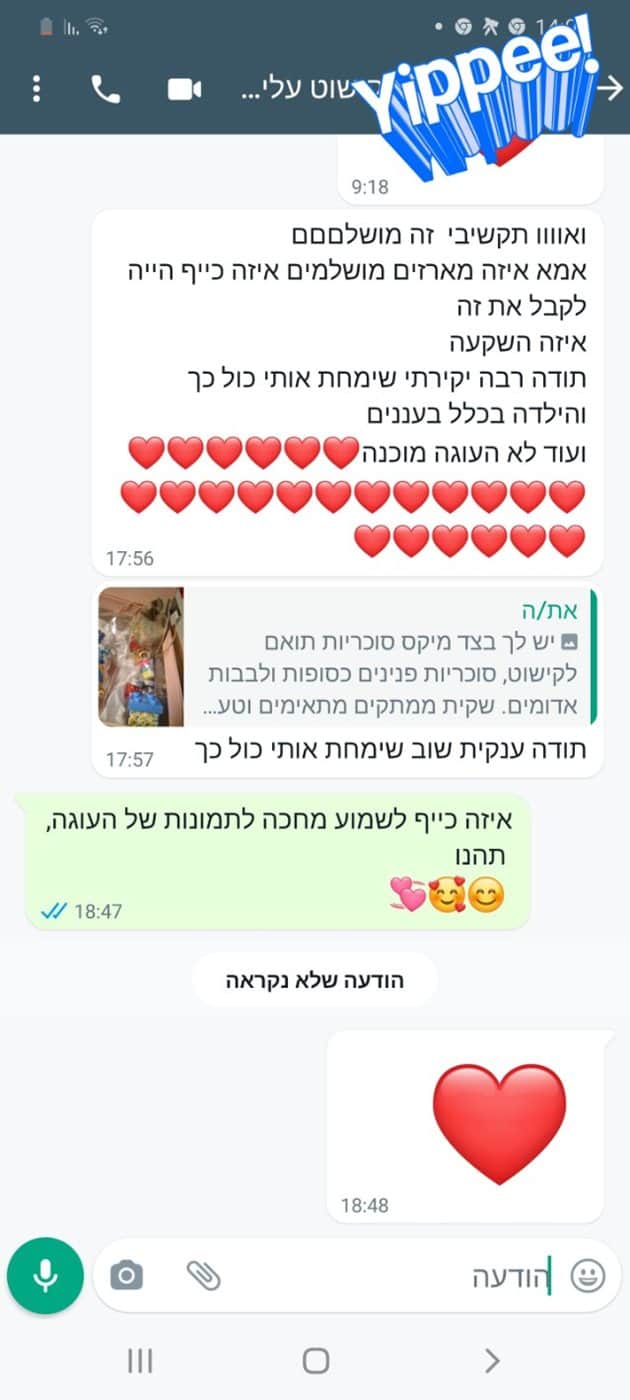Open the quoted message with the candy photo
The height and width of the screenshot is (1400, 630).
click(346, 657)
